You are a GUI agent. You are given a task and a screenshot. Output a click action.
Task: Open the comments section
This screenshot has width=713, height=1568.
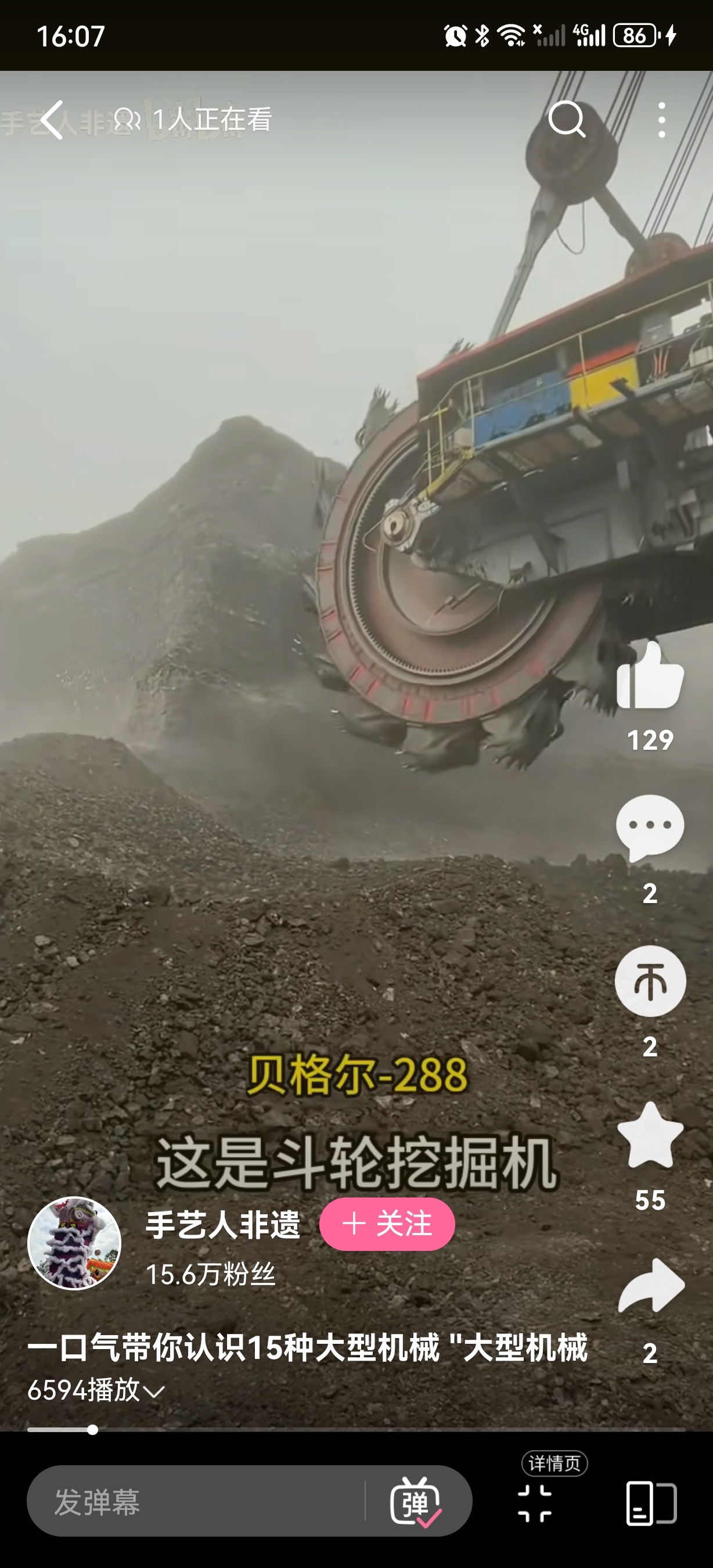(650, 827)
